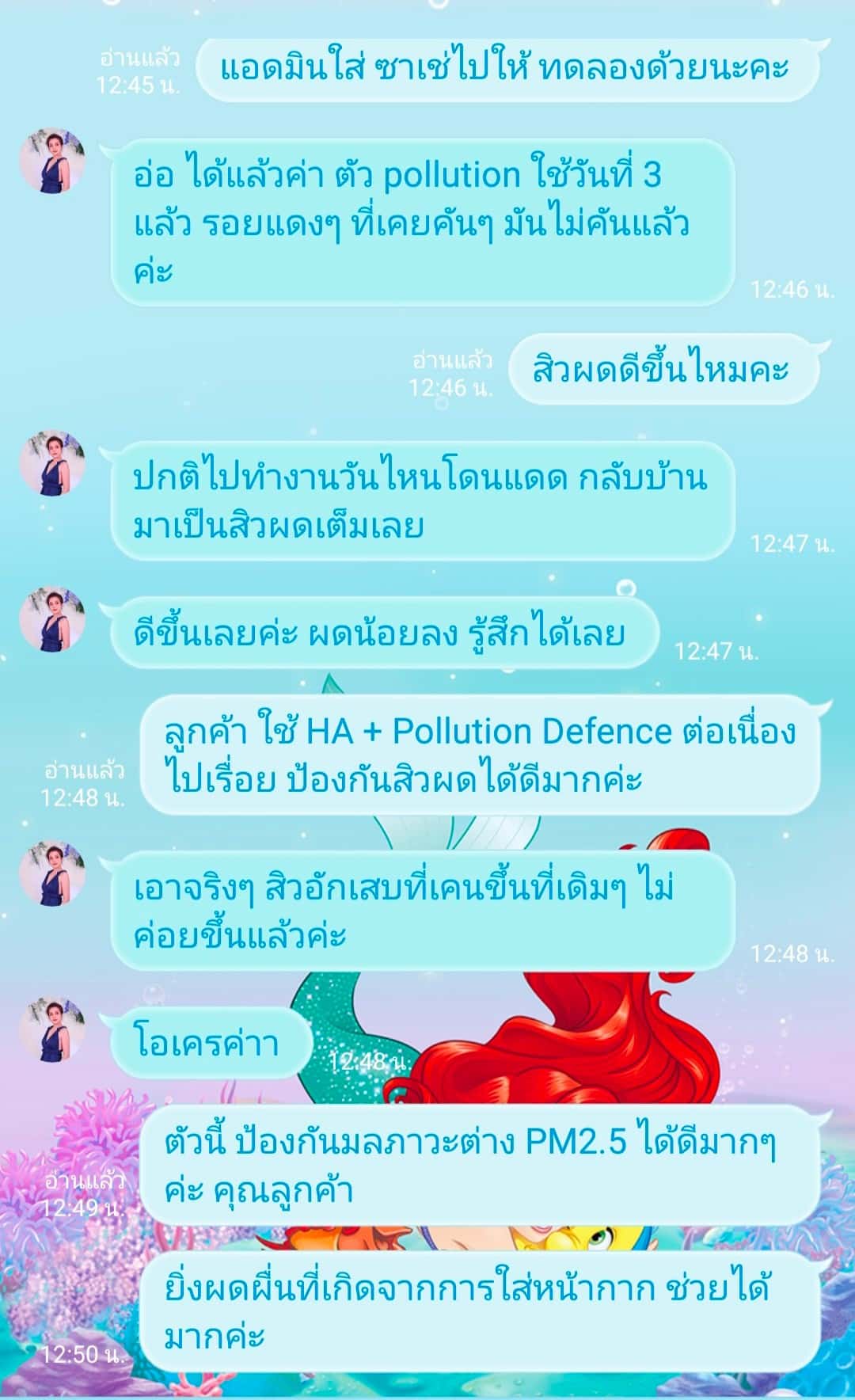Tap profile picture next to โอเคร​ค่าา message
The width and height of the screenshot is (855, 1400).
point(52,1029)
